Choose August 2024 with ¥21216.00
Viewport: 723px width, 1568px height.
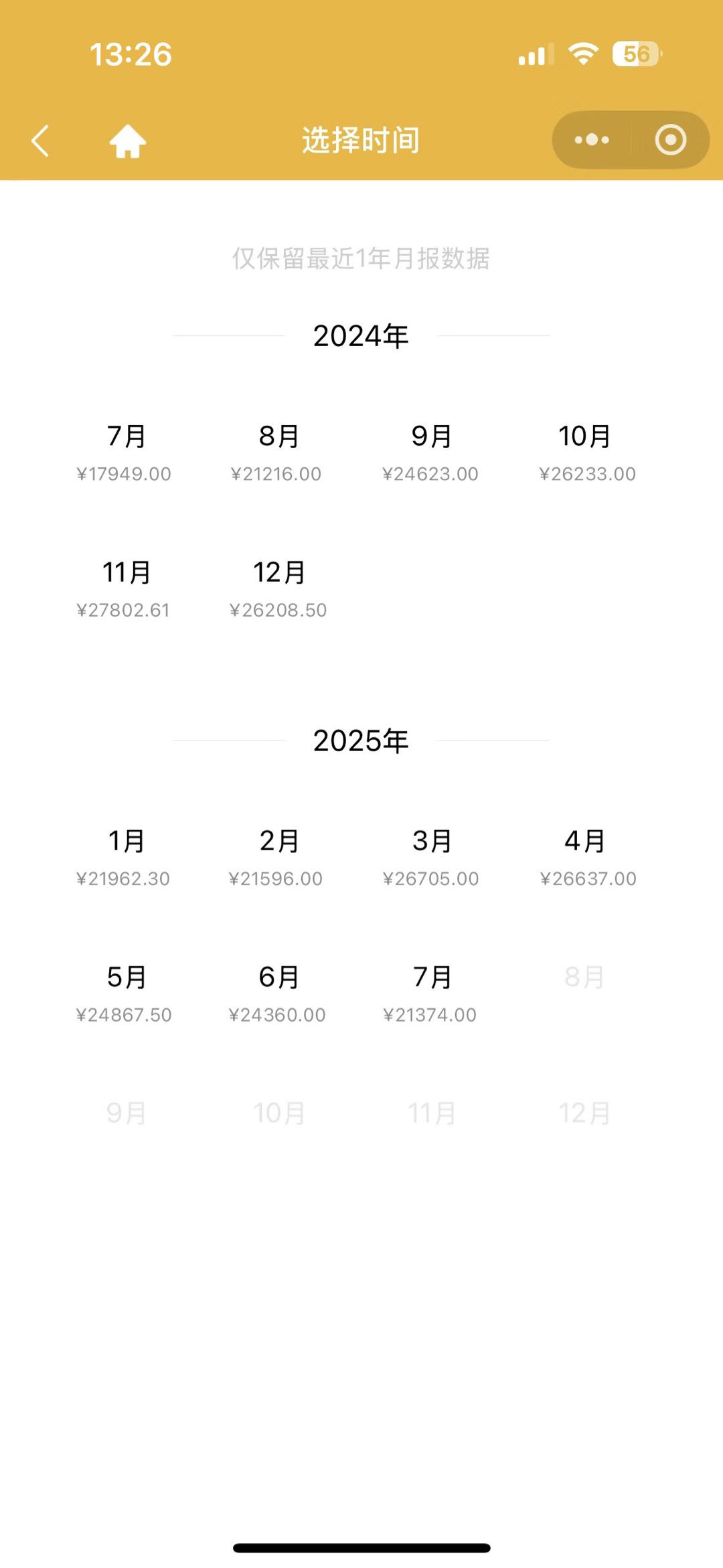(278, 452)
